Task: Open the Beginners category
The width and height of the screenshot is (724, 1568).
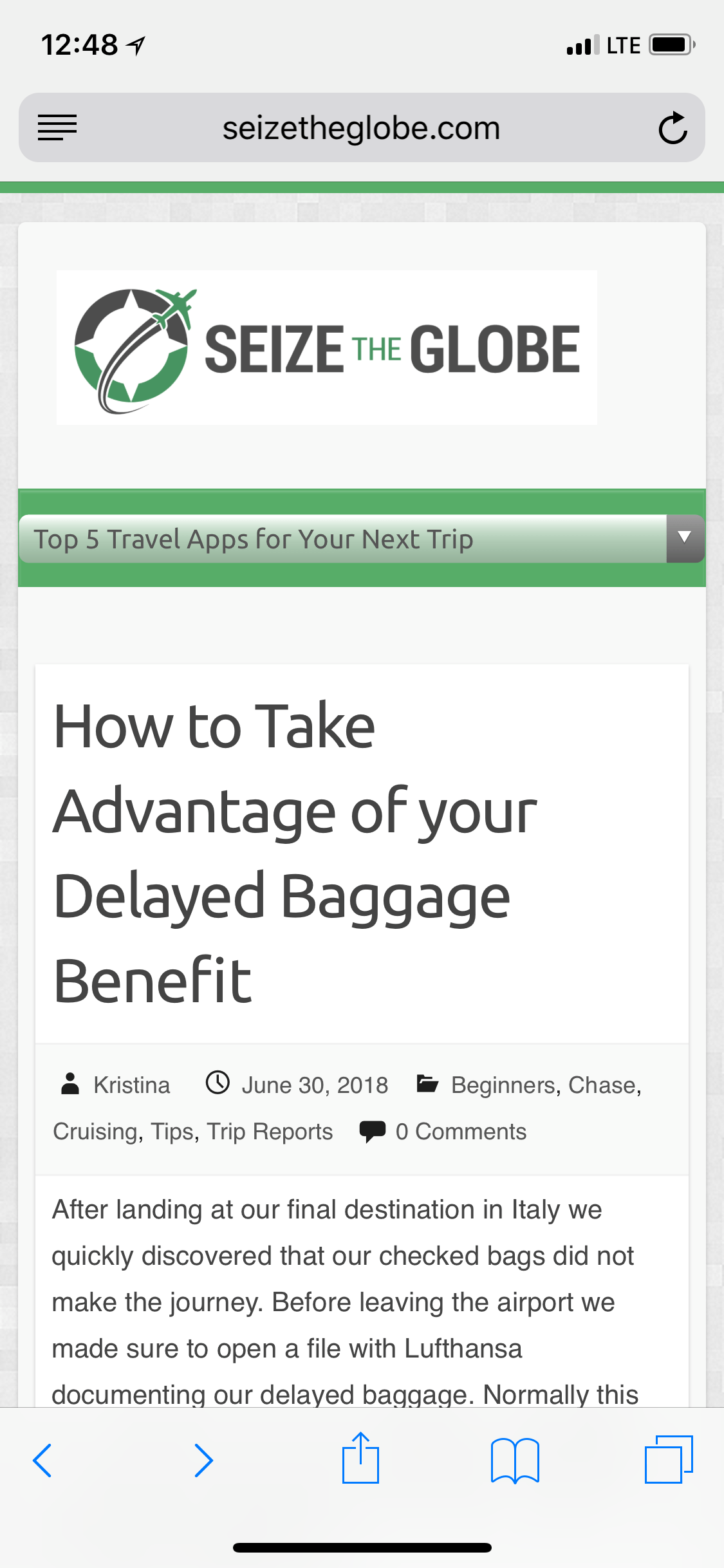Action: pyautogui.click(x=503, y=1085)
